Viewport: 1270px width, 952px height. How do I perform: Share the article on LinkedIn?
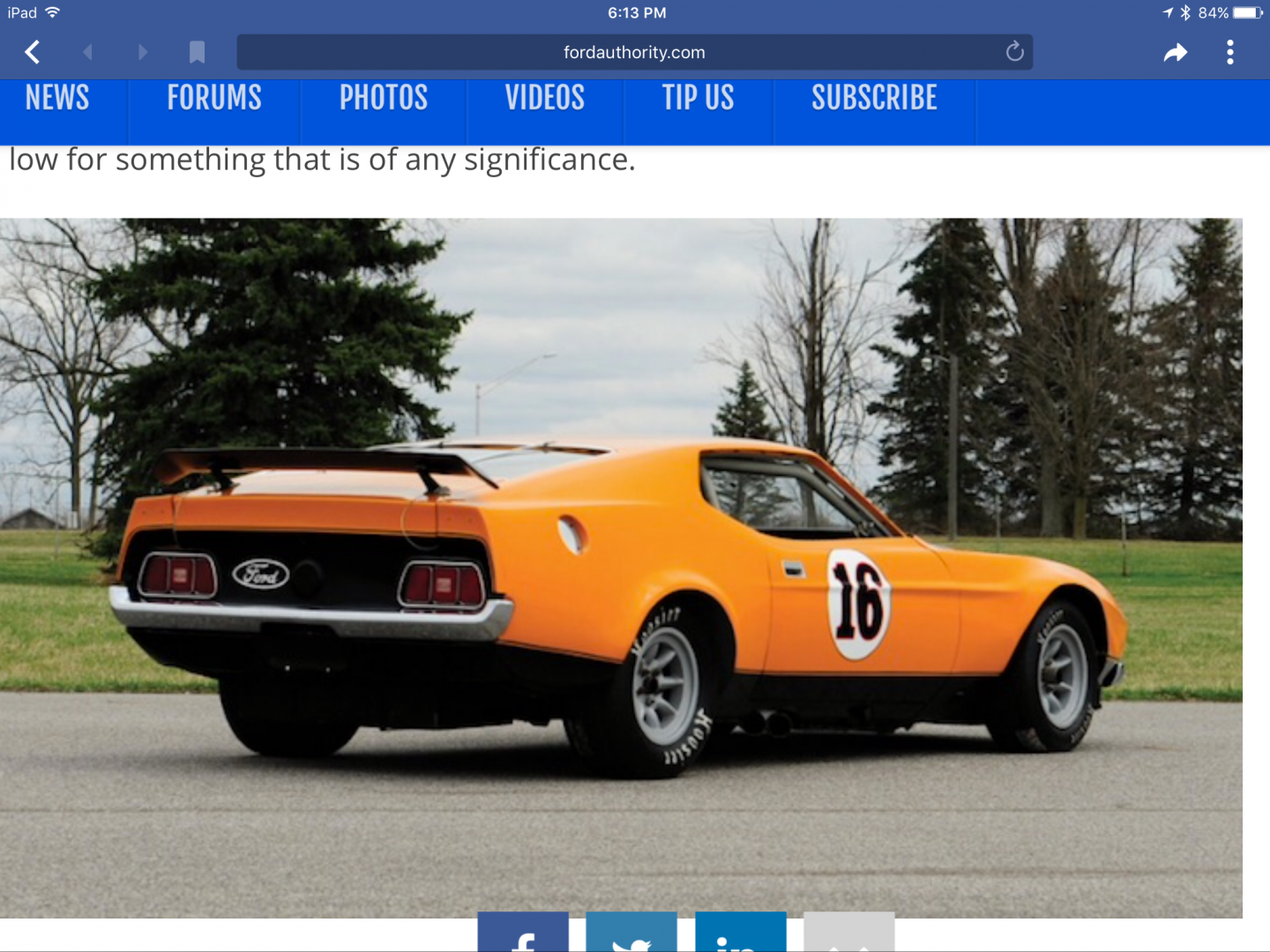740,934
